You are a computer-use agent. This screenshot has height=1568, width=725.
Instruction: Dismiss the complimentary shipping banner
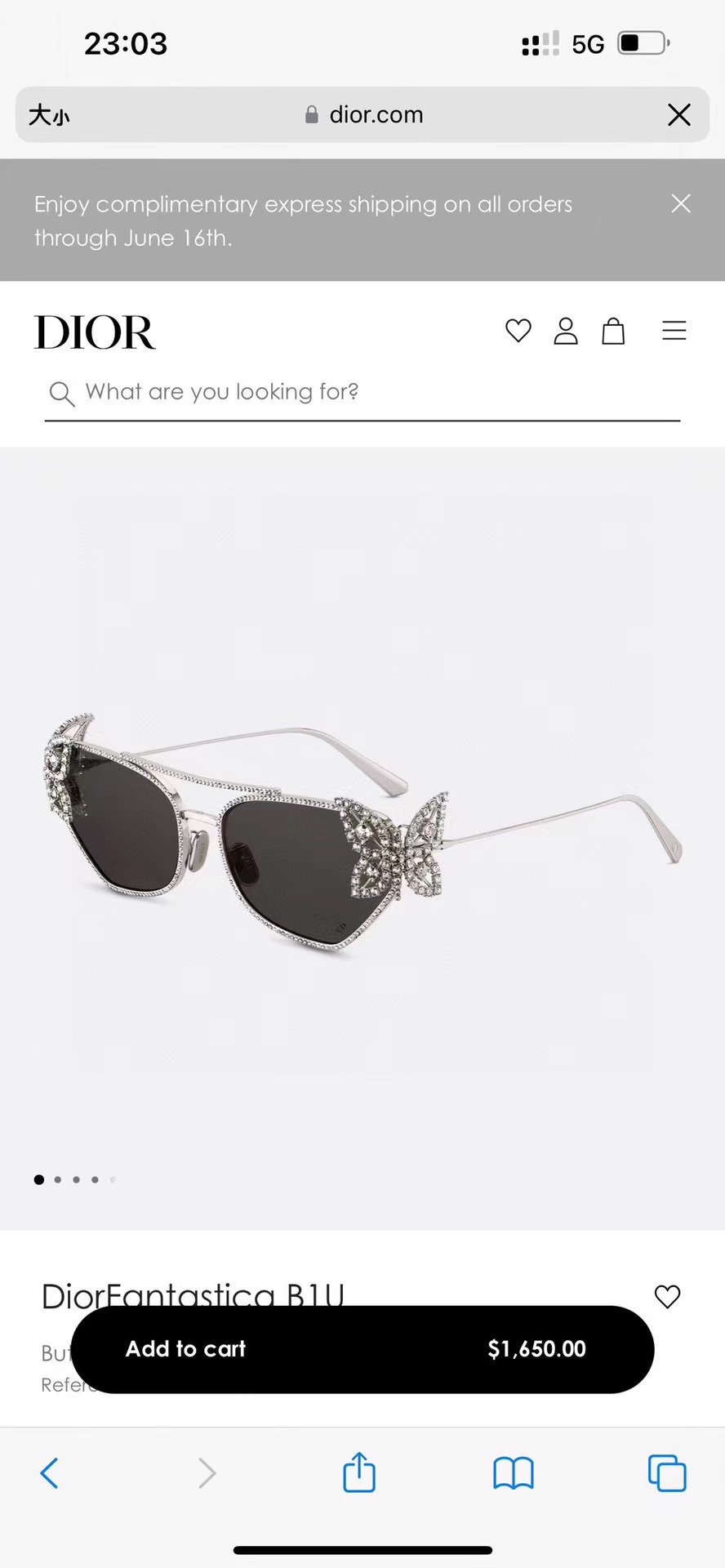pos(681,203)
